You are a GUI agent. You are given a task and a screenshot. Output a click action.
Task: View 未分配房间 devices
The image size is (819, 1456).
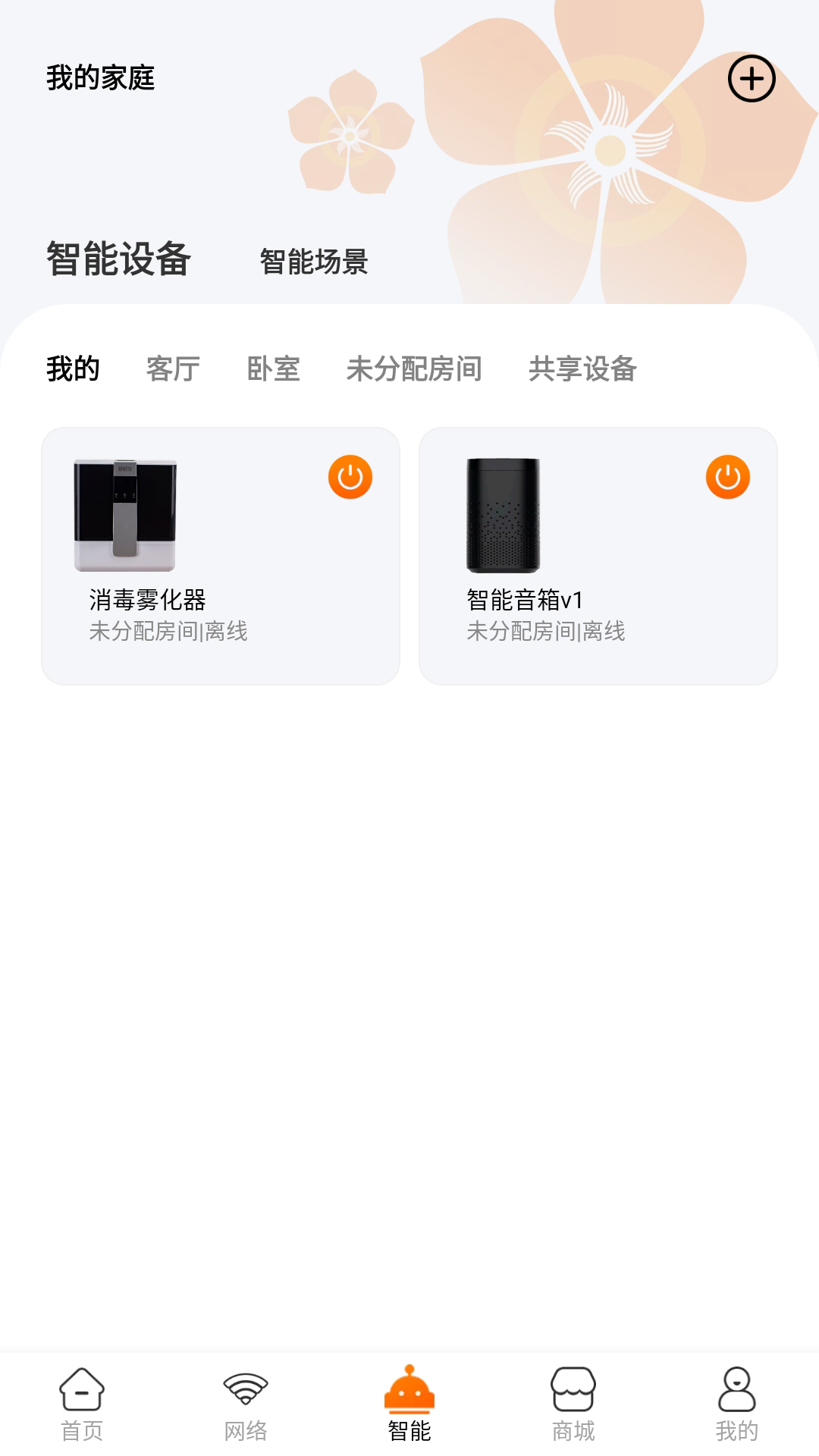414,369
